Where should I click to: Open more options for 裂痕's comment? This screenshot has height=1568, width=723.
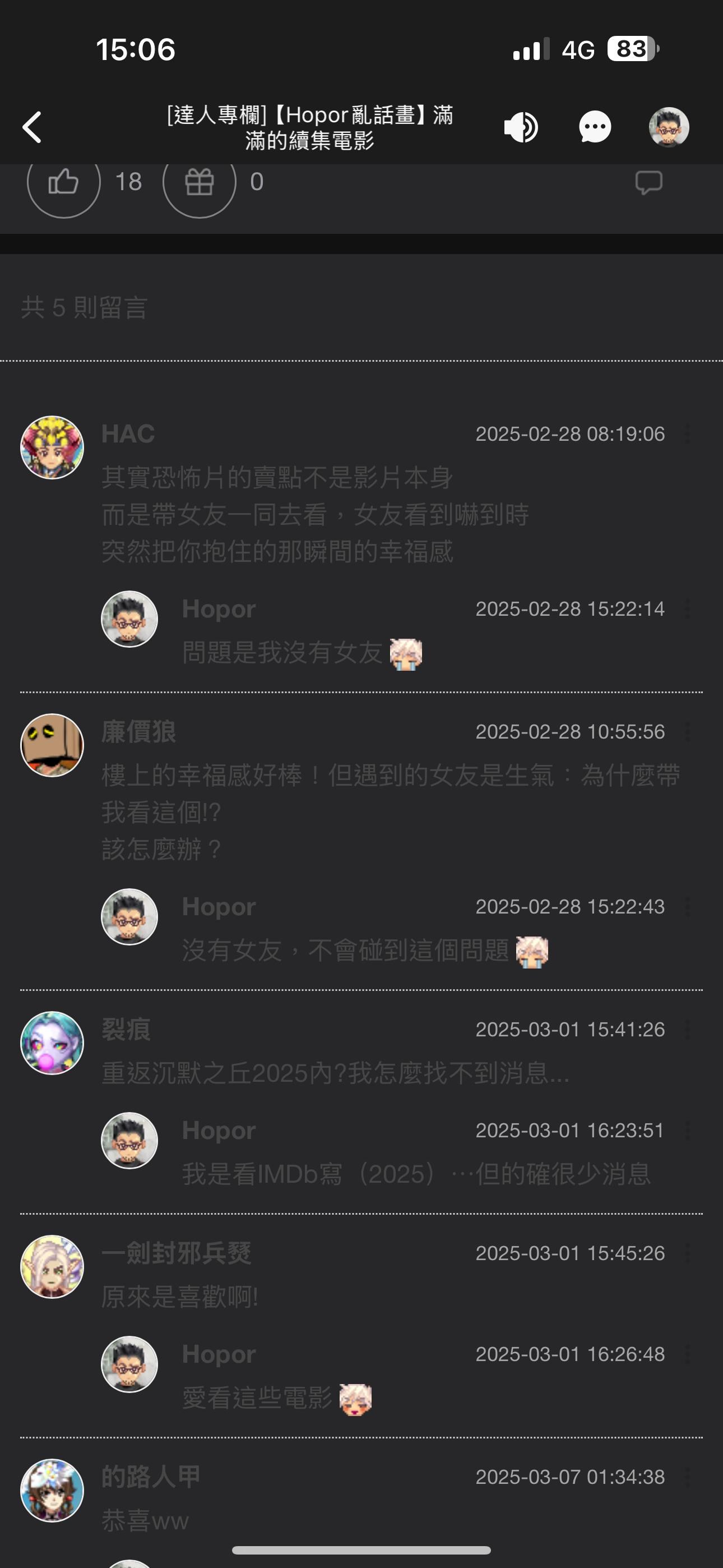pos(688,1029)
